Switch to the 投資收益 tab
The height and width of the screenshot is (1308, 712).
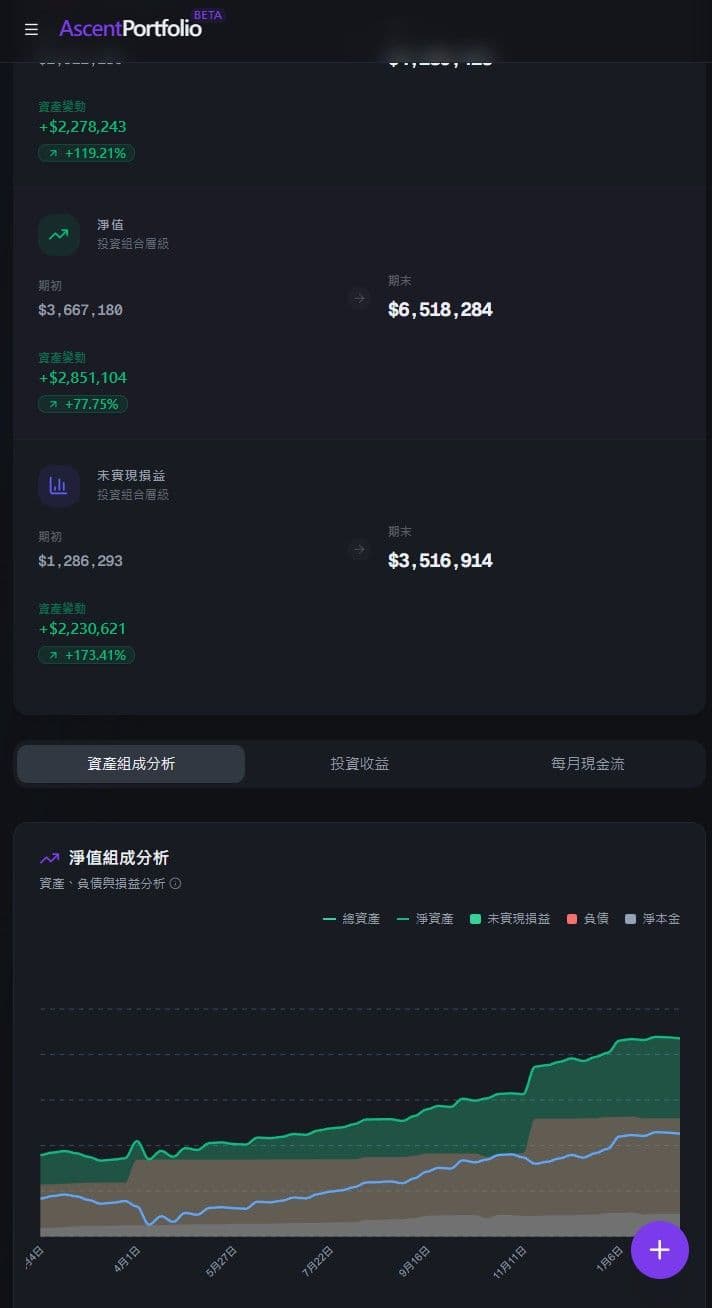pyautogui.click(x=360, y=764)
